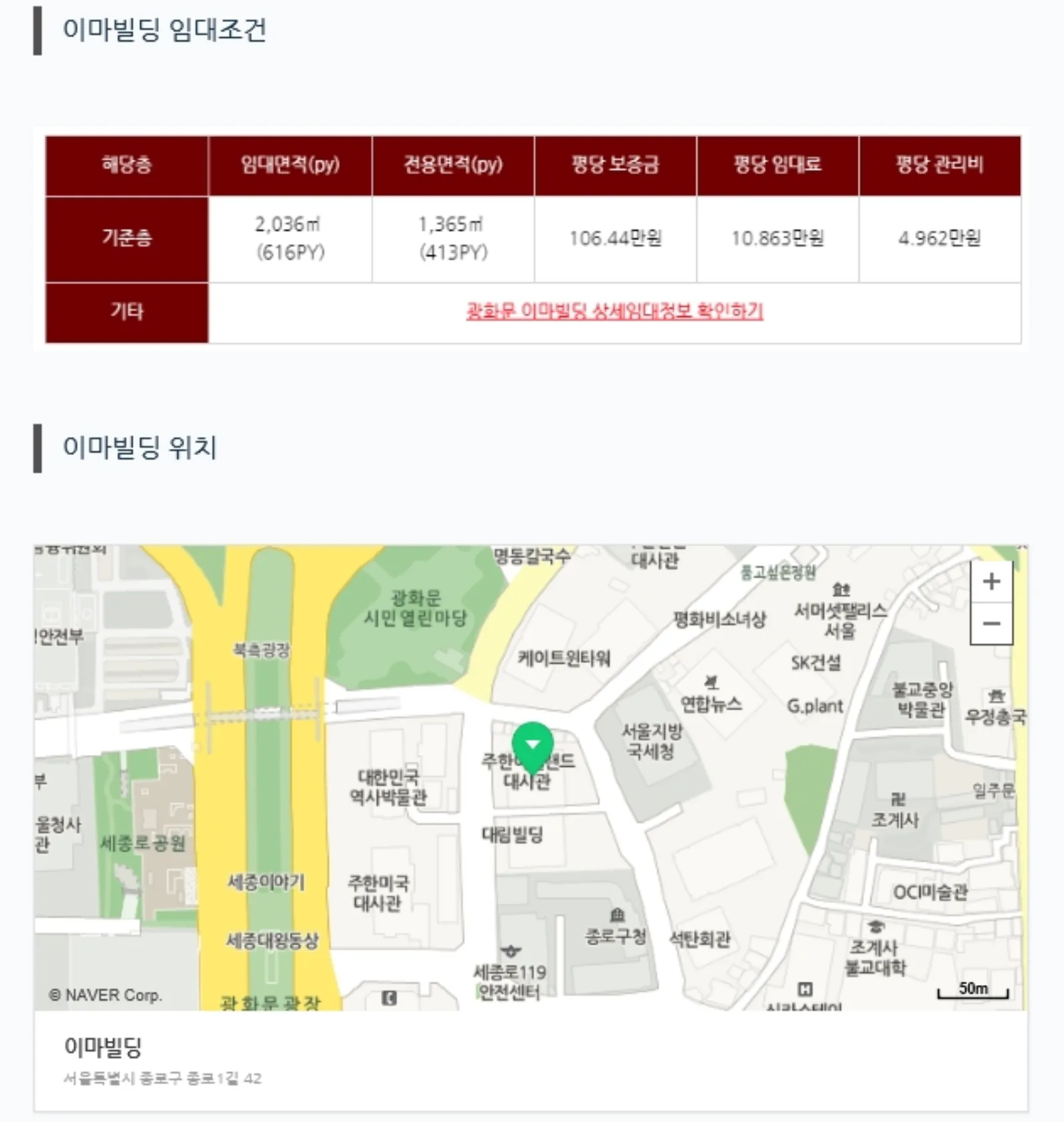Zoom in the map with plus button
The width and height of the screenshot is (1064, 1122).
pyautogui.click(x=992, y=581)
